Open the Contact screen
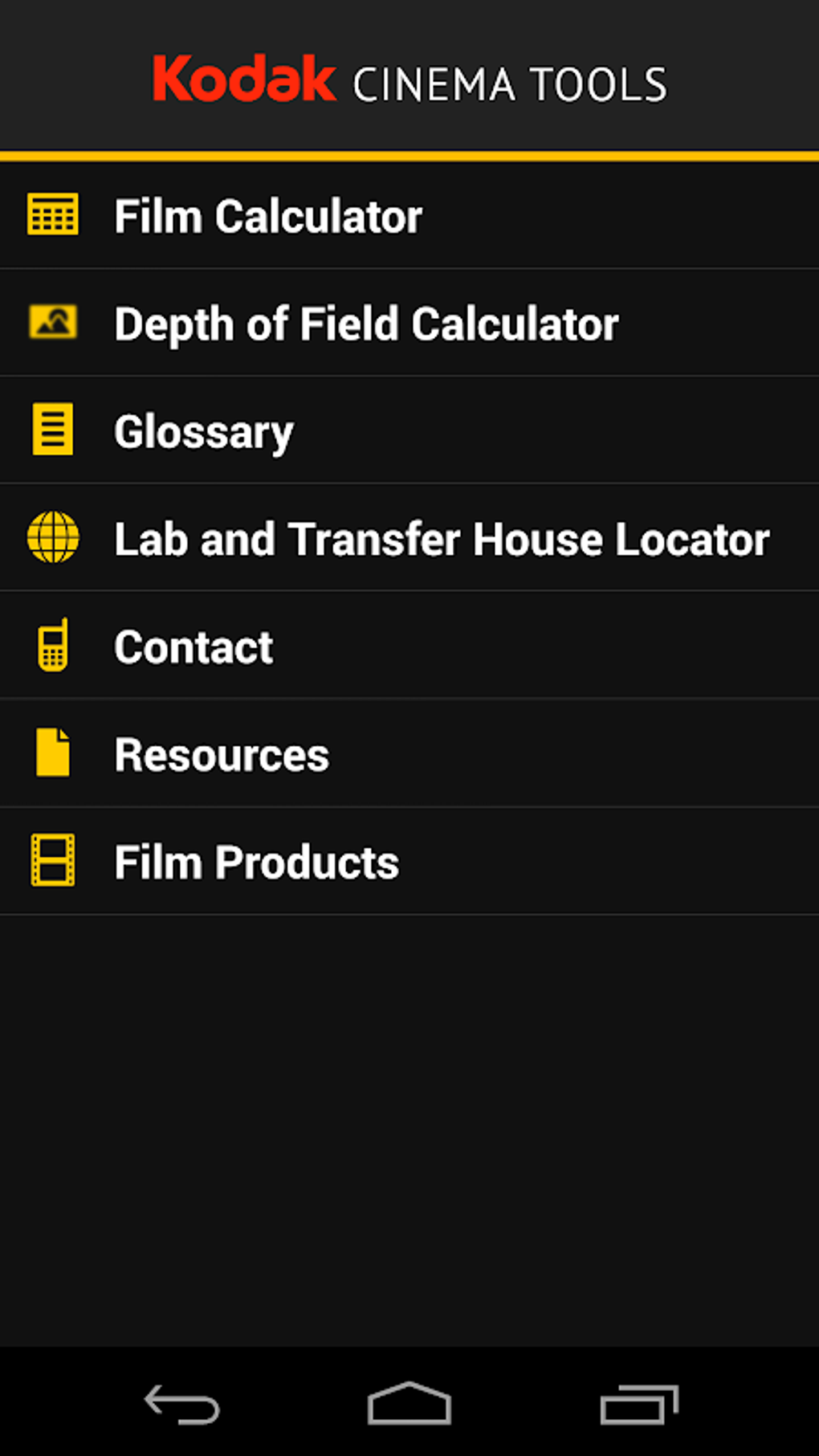The width and height of the screenshot is (819, 1456). coord(193,646)
